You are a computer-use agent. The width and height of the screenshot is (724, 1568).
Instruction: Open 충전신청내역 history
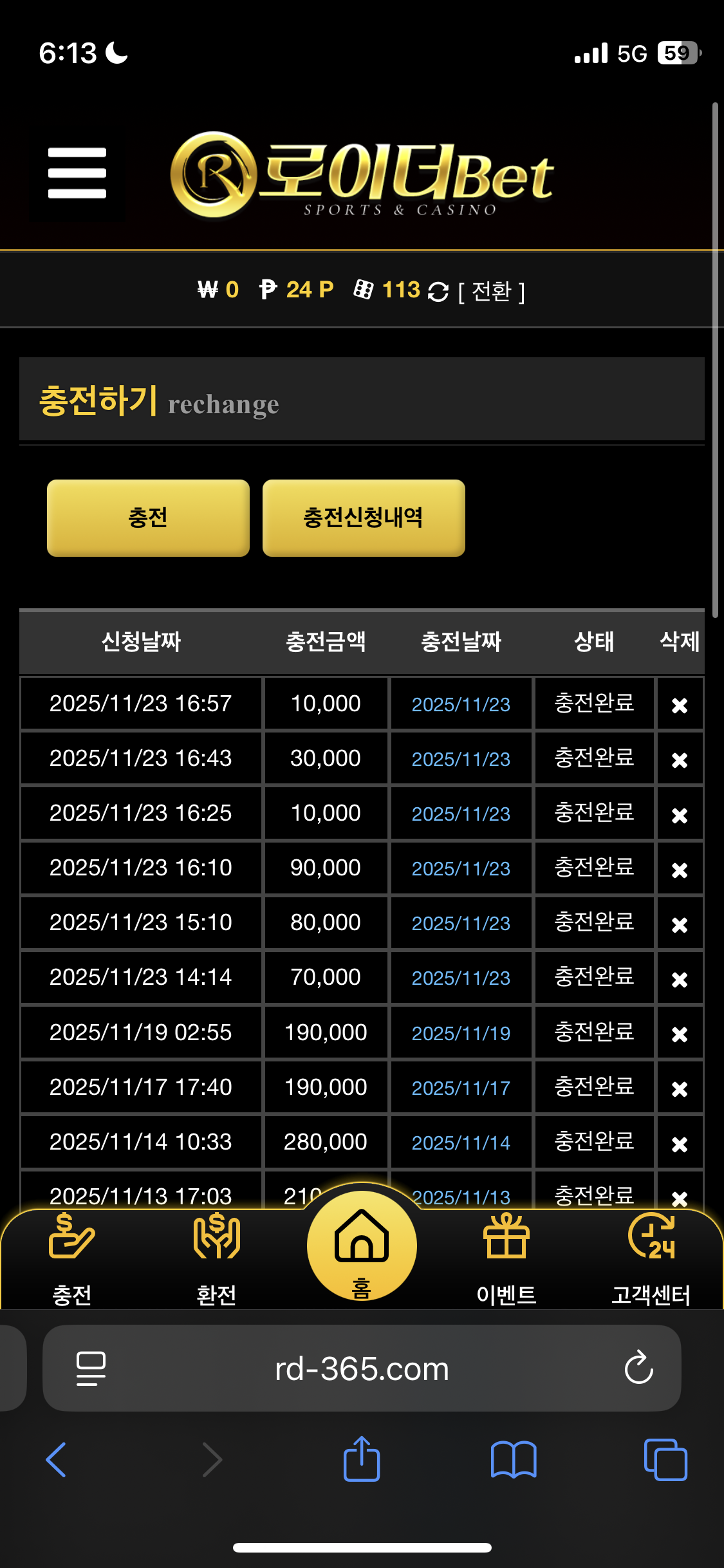(363, 518)
